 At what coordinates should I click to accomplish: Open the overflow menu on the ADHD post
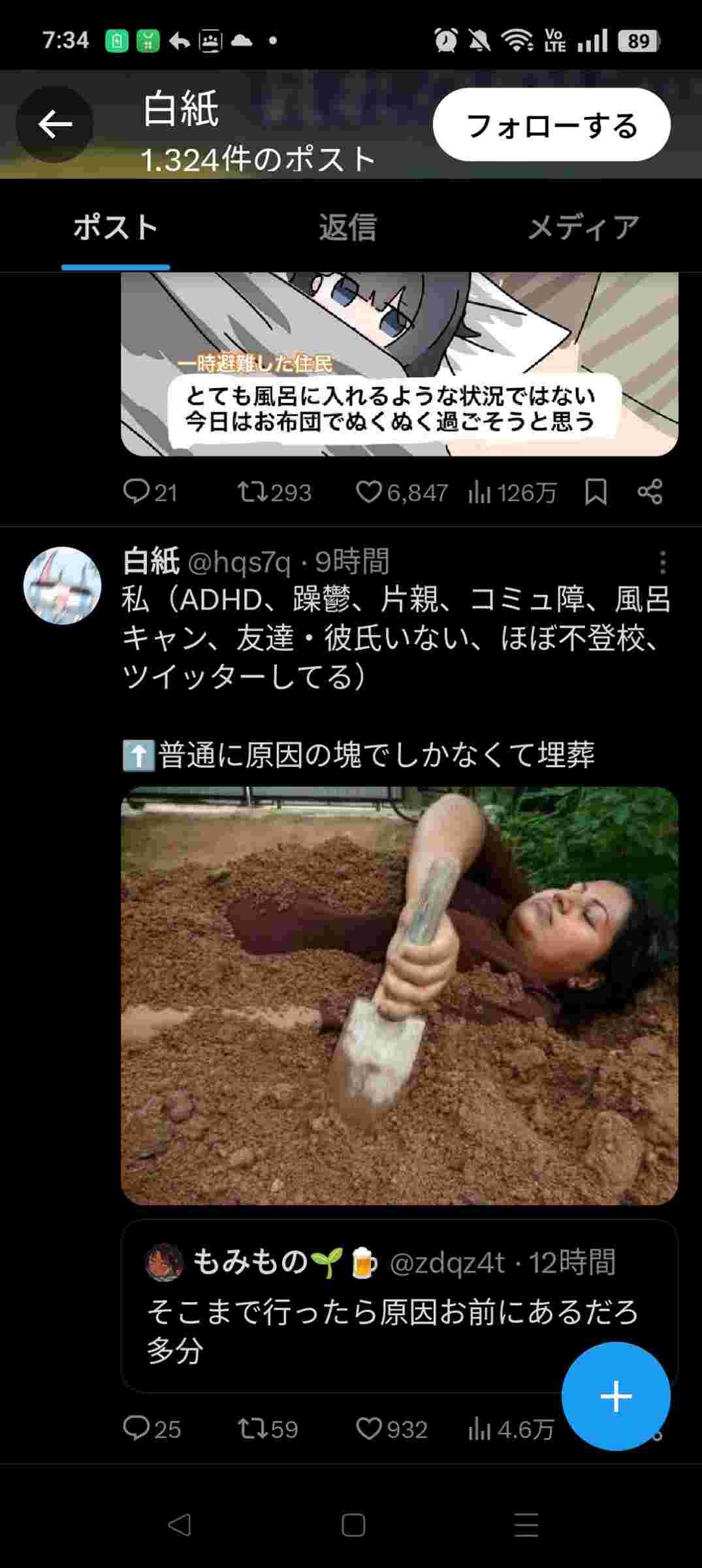662,562
